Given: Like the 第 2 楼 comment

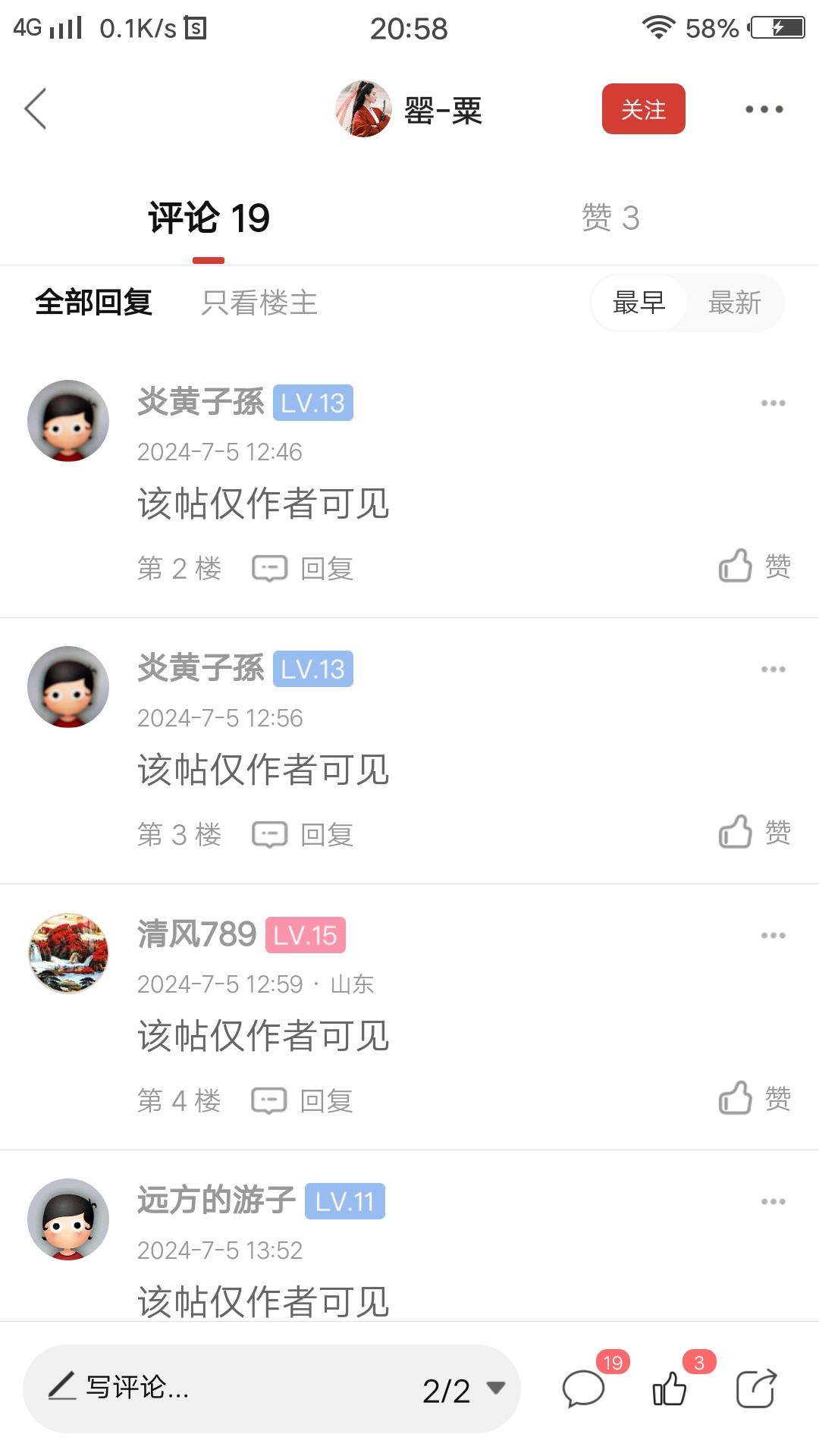Looking at the screenshot, I should (x=754, y=566).
